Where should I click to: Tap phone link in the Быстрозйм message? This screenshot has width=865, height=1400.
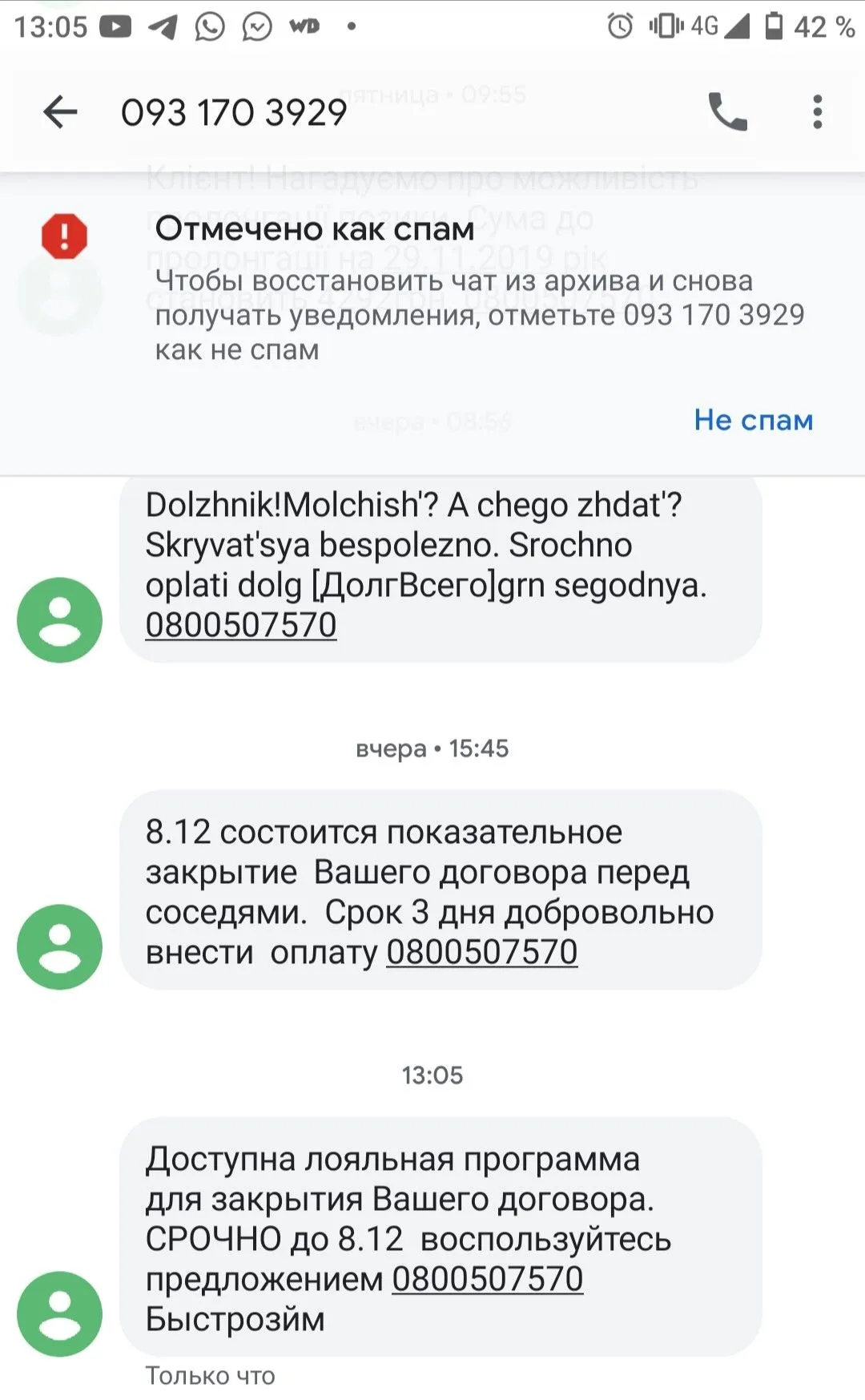[x=487, y=1279]
